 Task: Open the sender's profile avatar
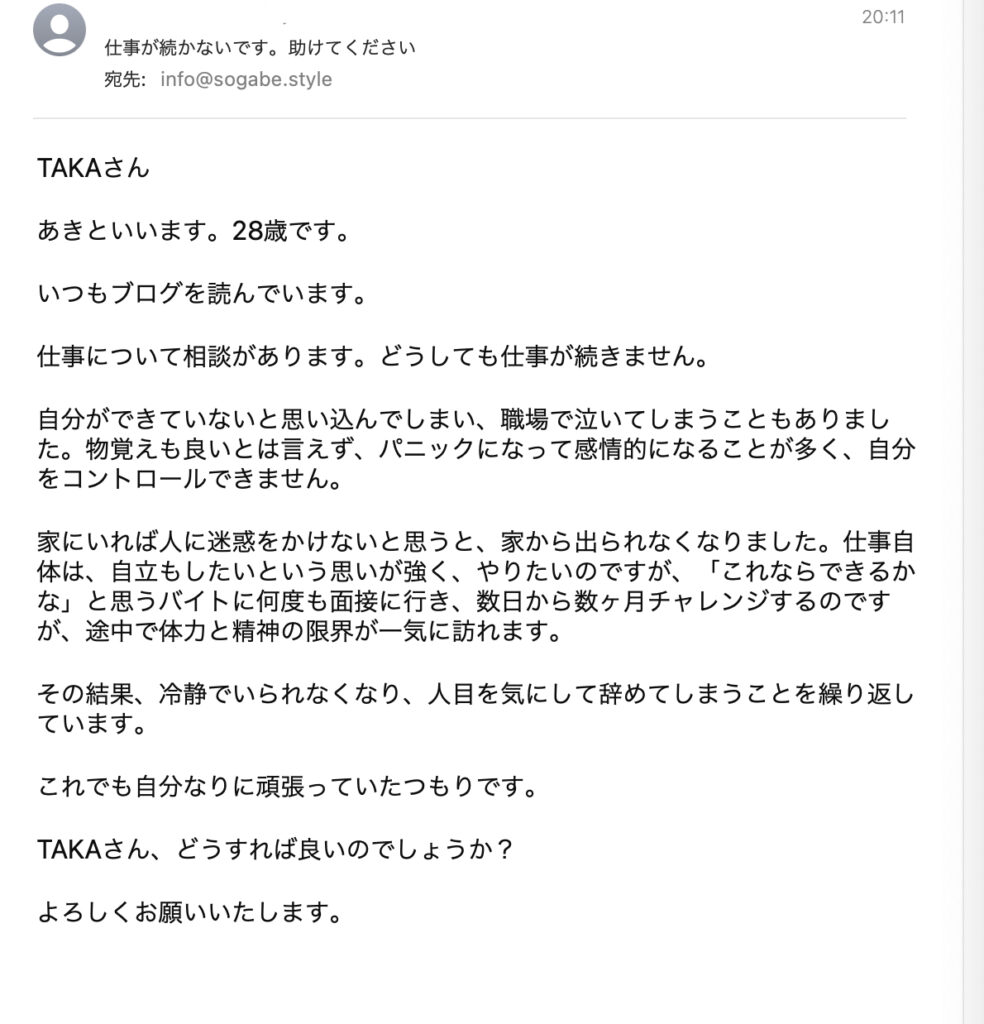(x=59, y=30)
